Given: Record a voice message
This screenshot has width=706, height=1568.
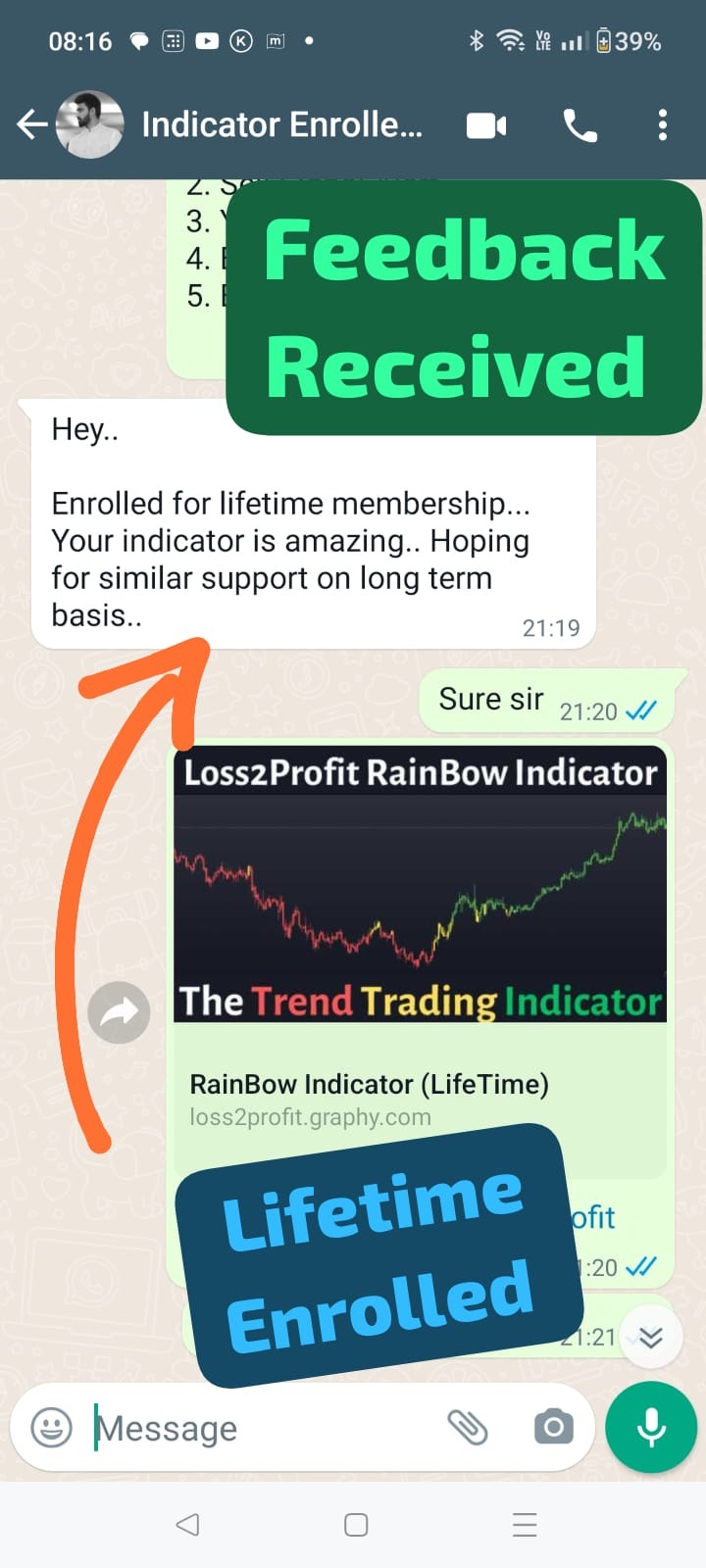Looking at the screenshot, I should coord(651,1427).
